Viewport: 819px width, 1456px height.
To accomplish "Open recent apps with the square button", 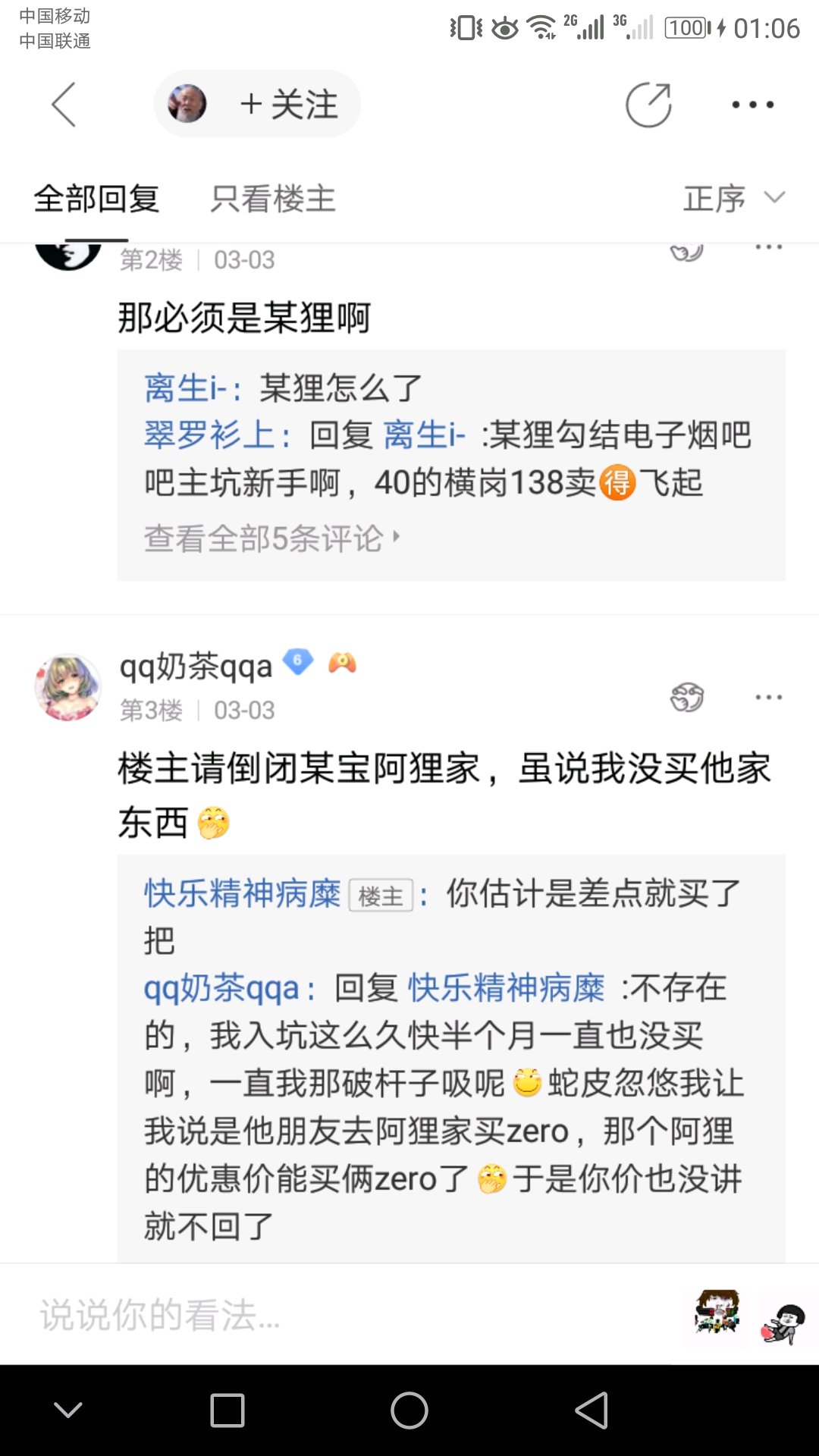I will (227, 1410).
